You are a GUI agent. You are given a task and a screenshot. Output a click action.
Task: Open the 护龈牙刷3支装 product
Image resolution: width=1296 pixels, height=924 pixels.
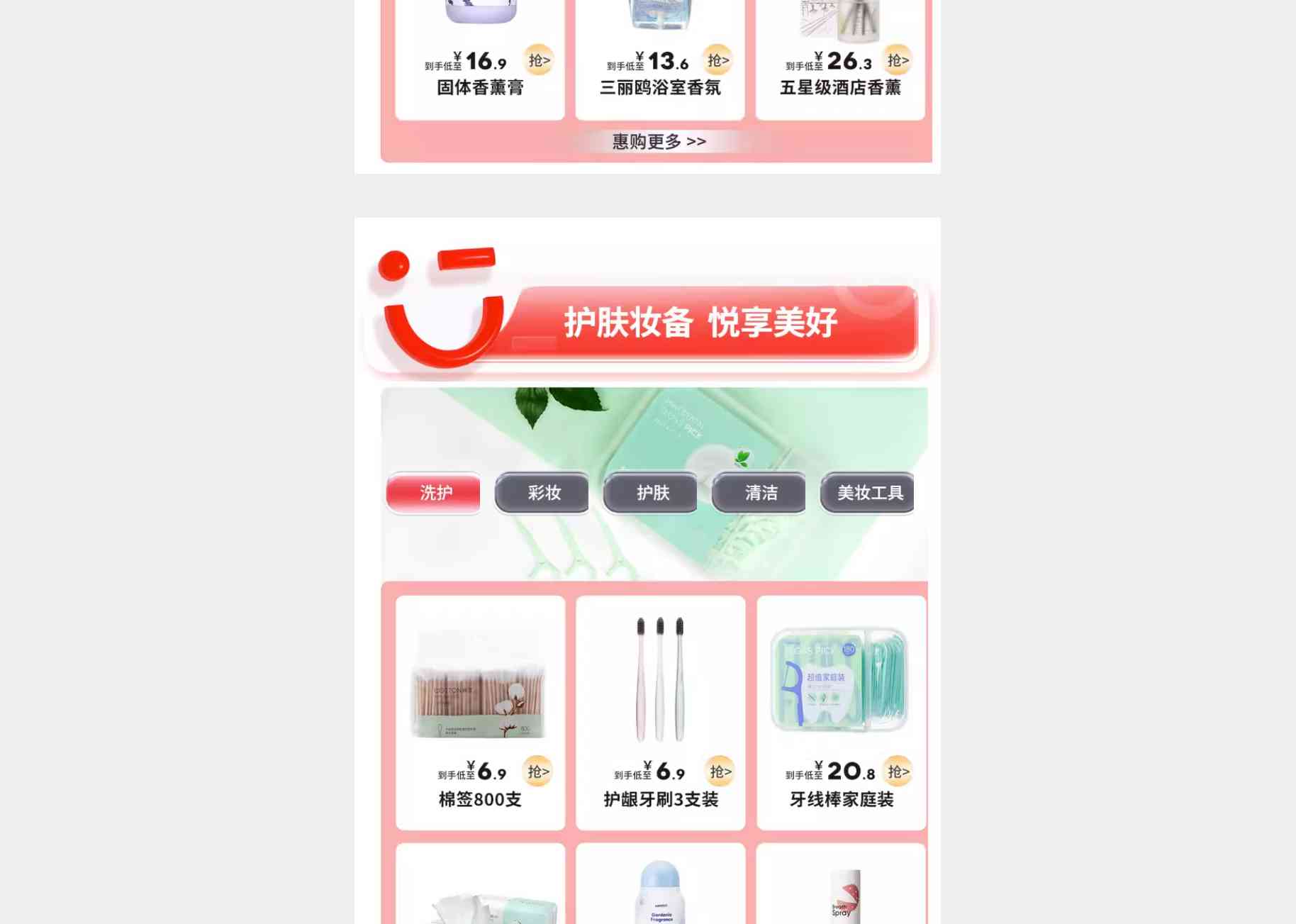tap(660, 712)
